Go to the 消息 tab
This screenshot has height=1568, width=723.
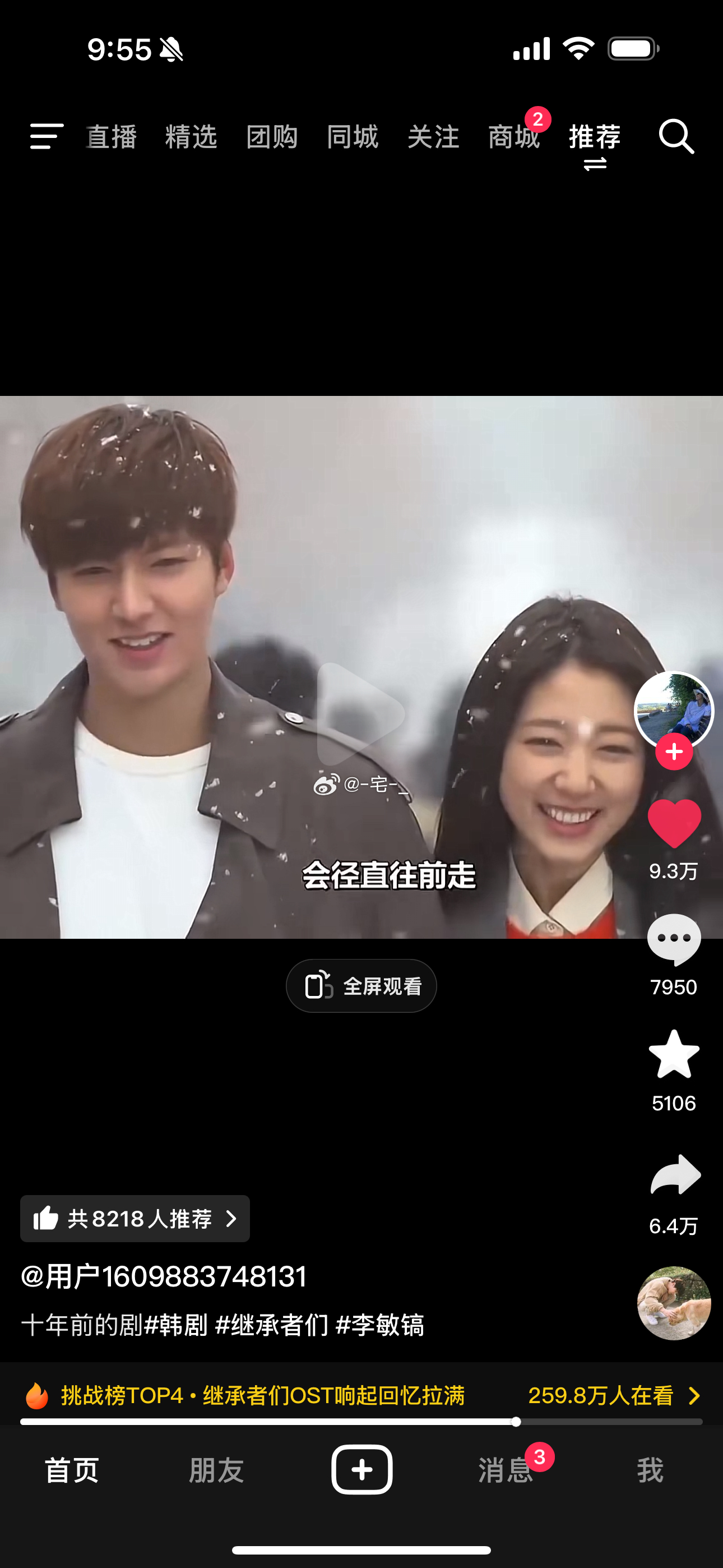506,1470
